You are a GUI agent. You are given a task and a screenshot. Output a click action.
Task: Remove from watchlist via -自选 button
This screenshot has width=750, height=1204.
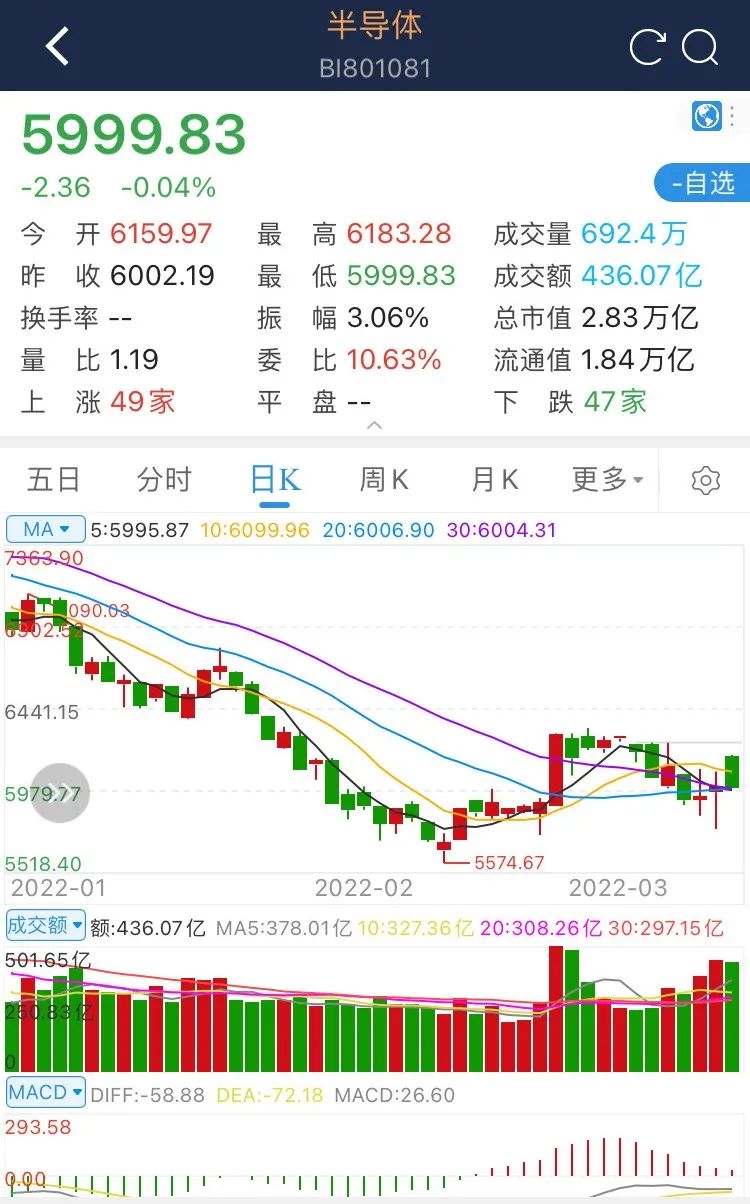click(703, 183)
